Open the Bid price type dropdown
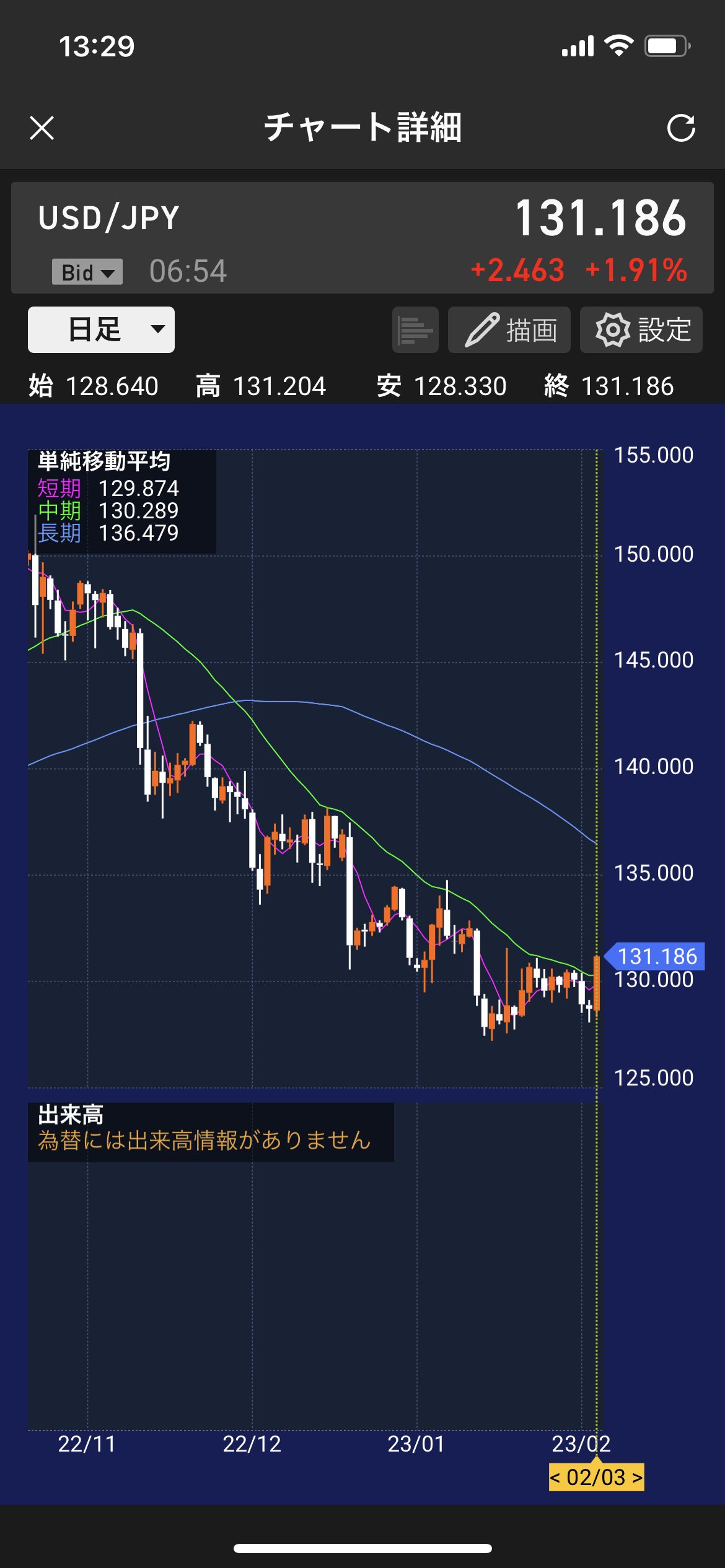Viewport: 725px width, 1568px height. click(x=87, y=272)
